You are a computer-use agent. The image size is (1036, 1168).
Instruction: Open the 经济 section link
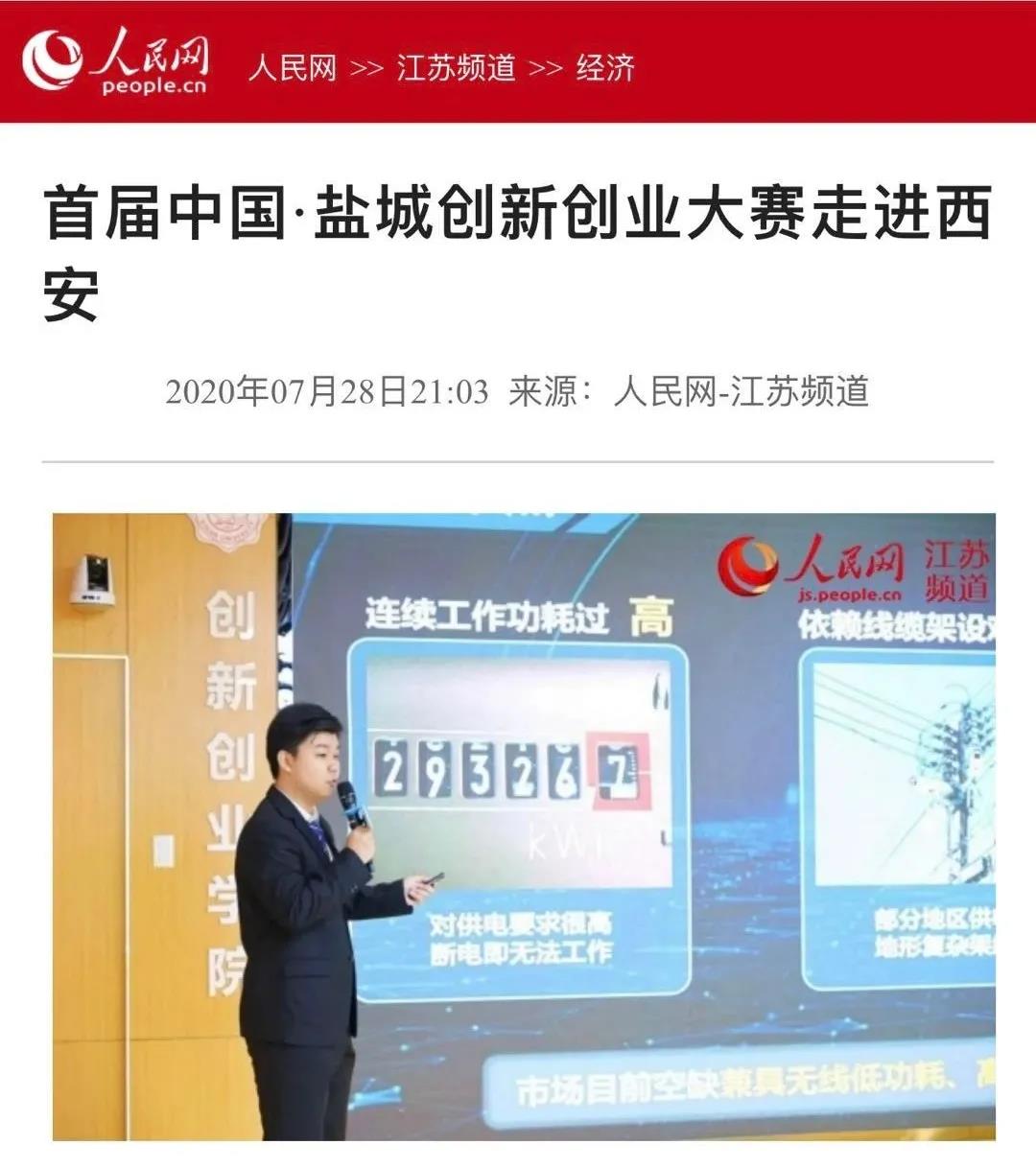click(x=605, y=67)
